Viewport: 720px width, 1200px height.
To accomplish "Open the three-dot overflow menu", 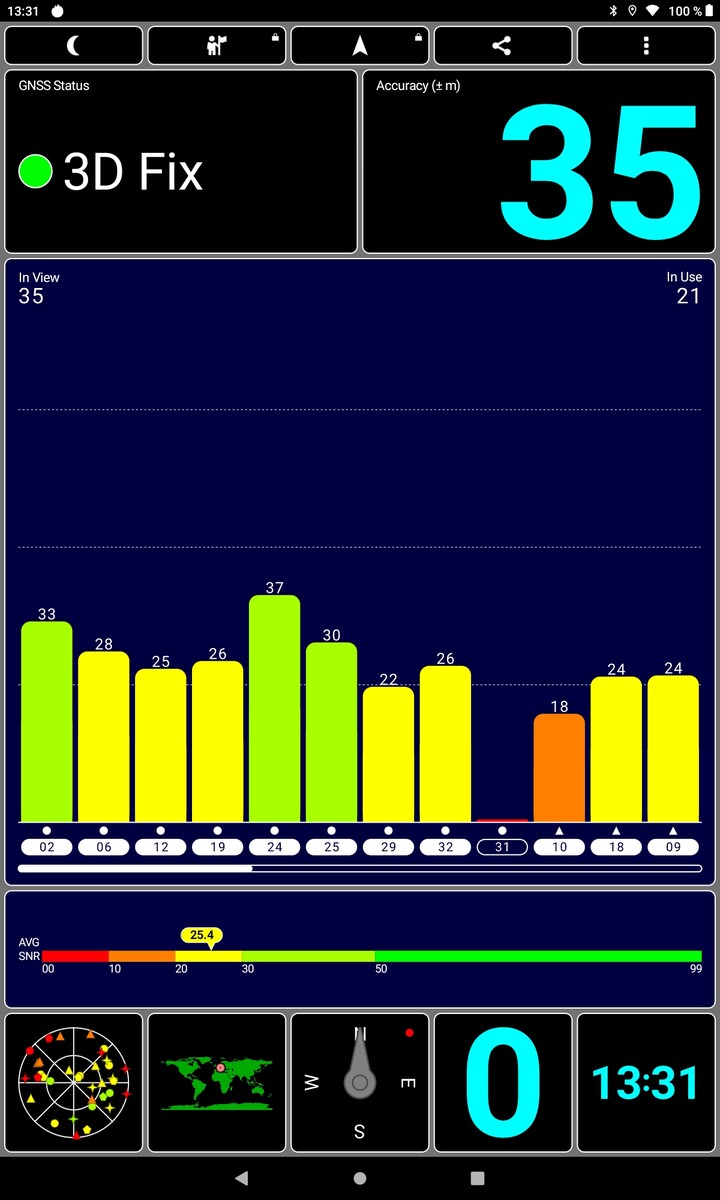I will (x=646, y=46).
